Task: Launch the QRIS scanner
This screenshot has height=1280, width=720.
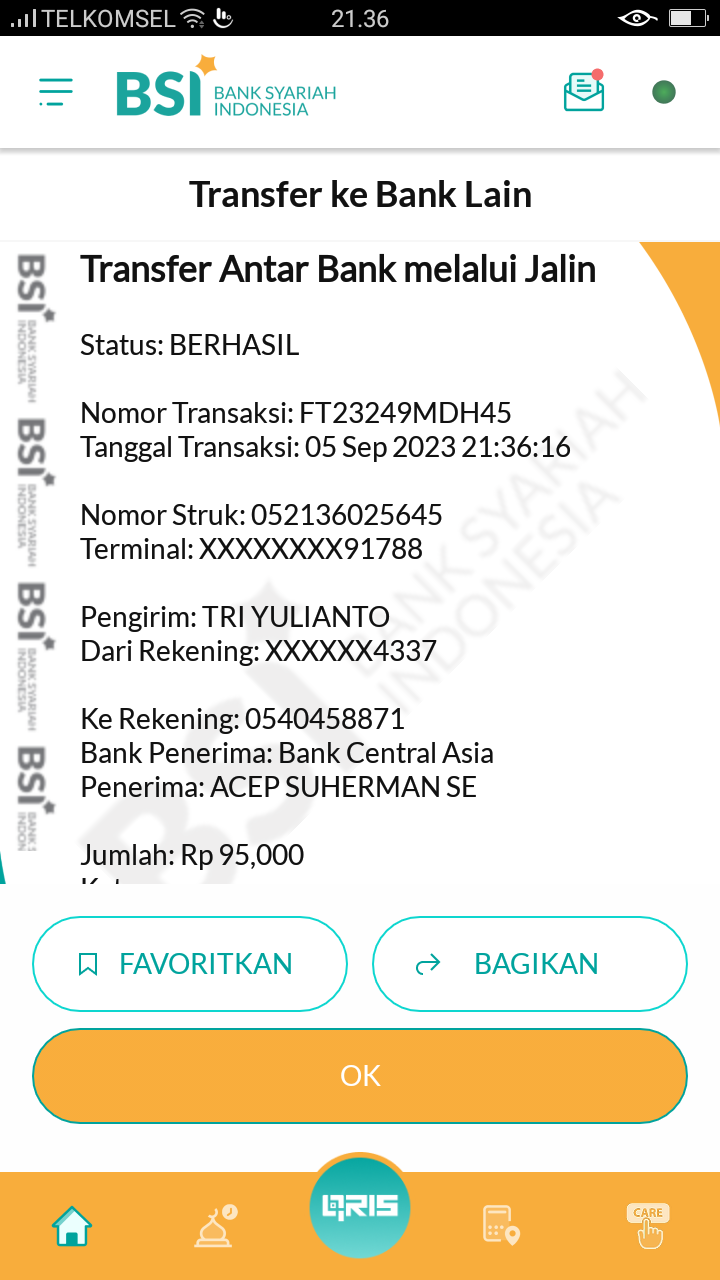Action: coord(360,1207)
